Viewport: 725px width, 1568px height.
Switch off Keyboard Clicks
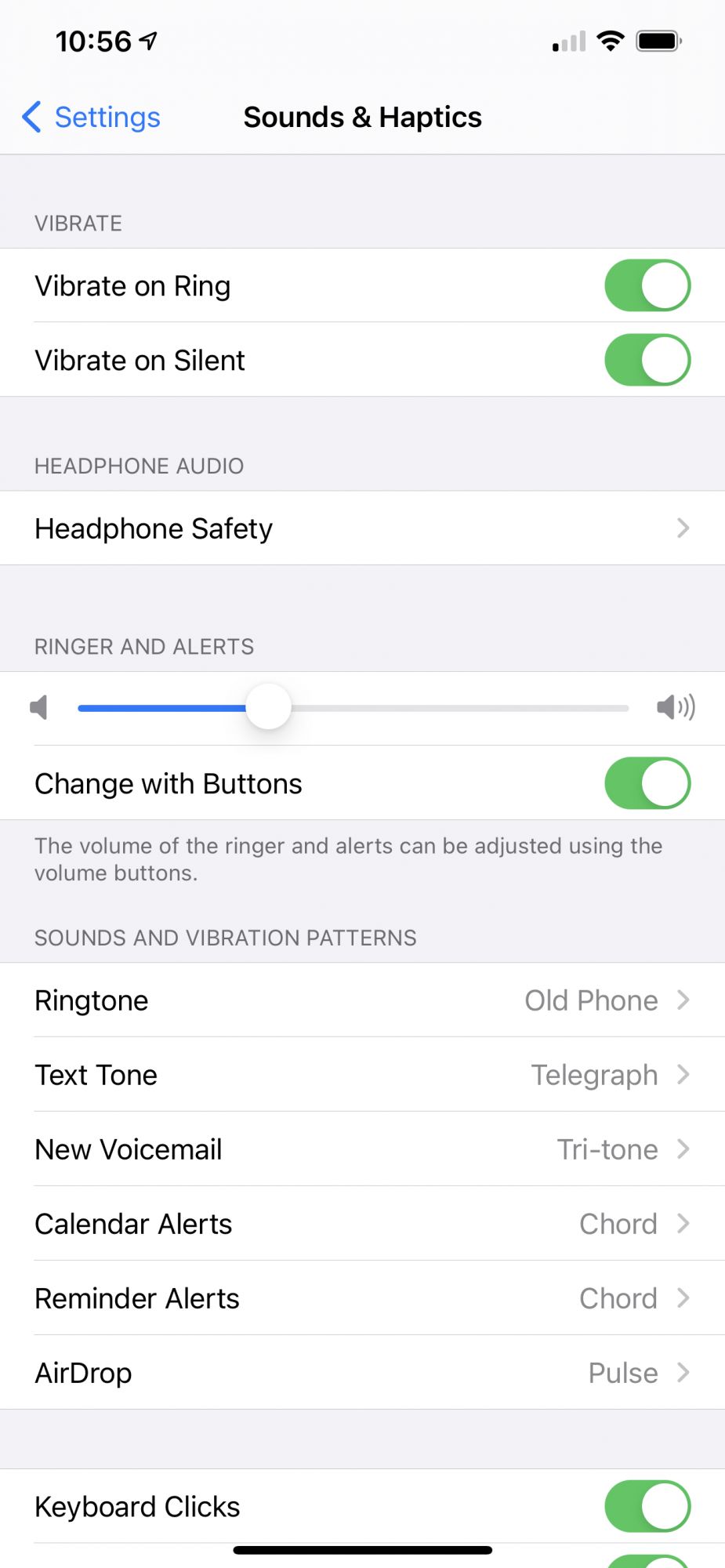pyautogui.click(x=647, y=1506)
